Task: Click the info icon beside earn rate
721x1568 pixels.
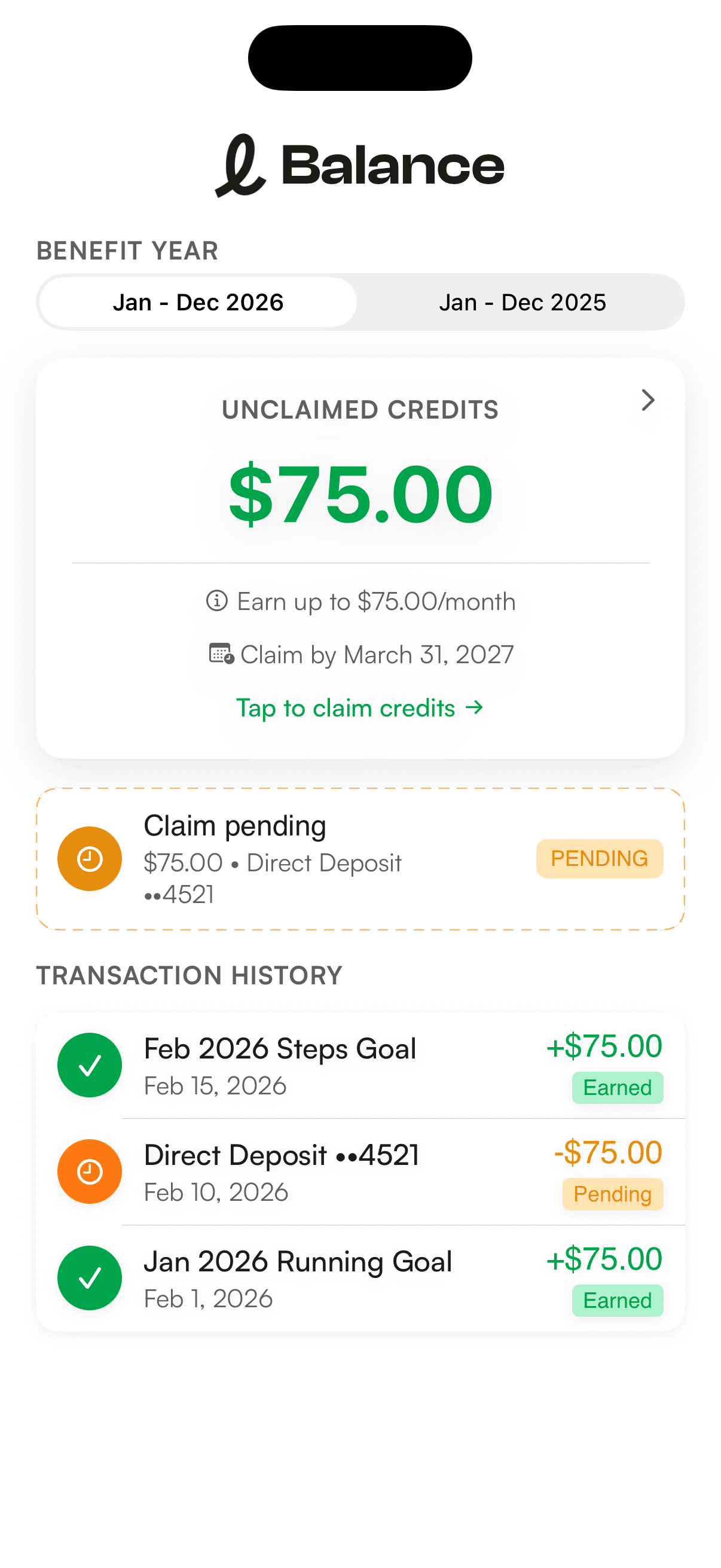Action: (x=217, y=601)
